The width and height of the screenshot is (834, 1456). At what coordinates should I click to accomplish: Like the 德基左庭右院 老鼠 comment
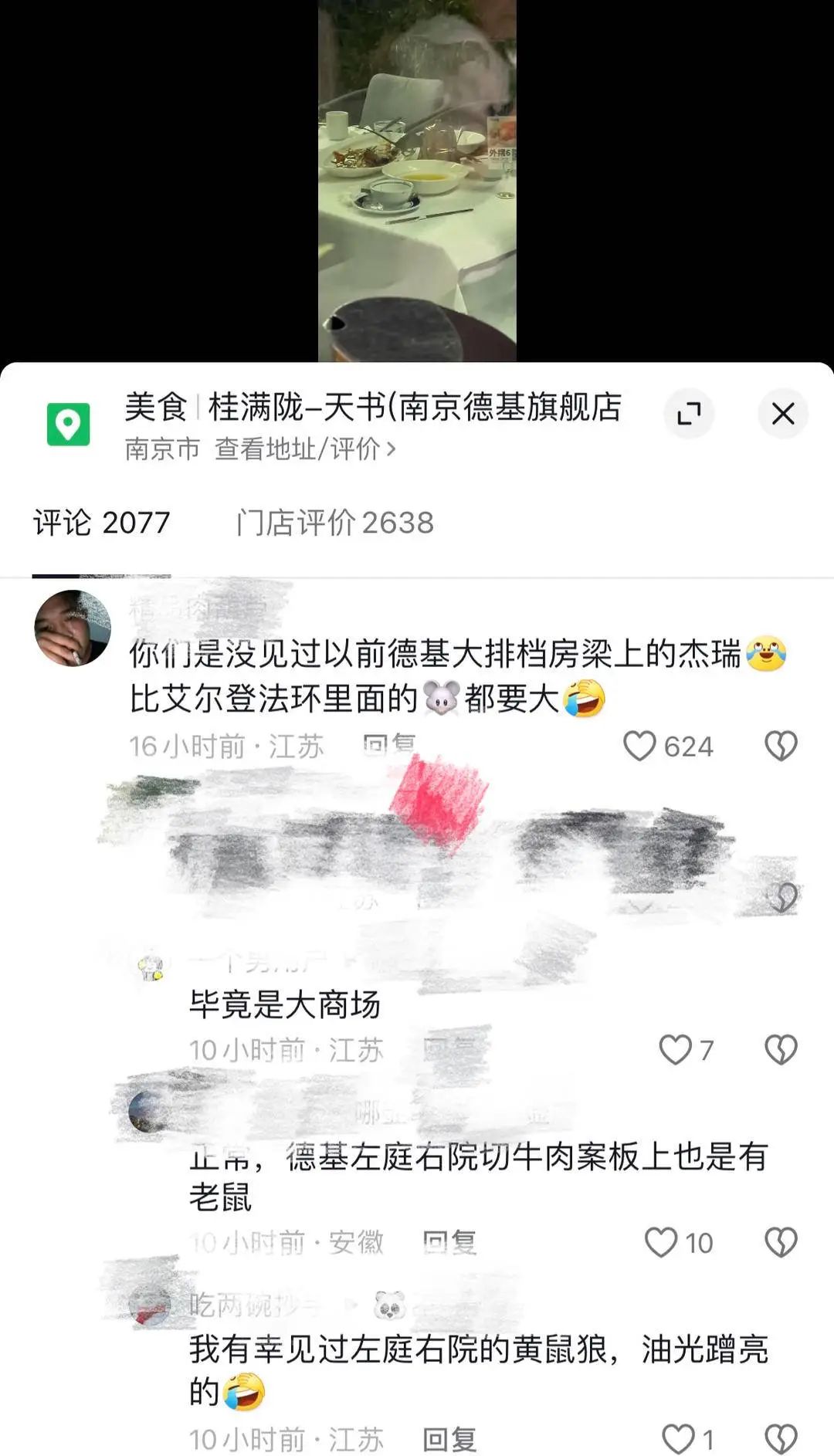661,1242
